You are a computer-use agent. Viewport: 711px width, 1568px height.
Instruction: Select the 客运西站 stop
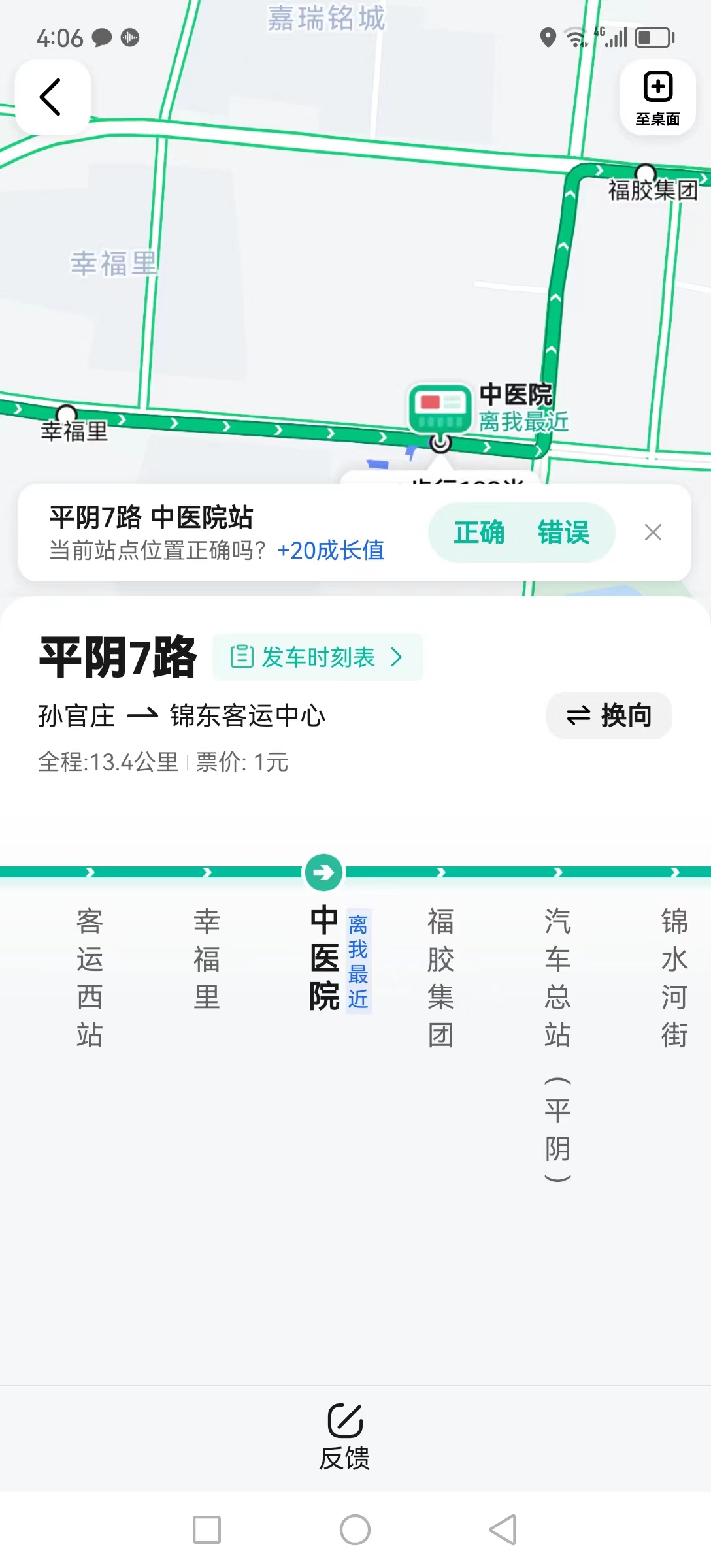point(90,977)
